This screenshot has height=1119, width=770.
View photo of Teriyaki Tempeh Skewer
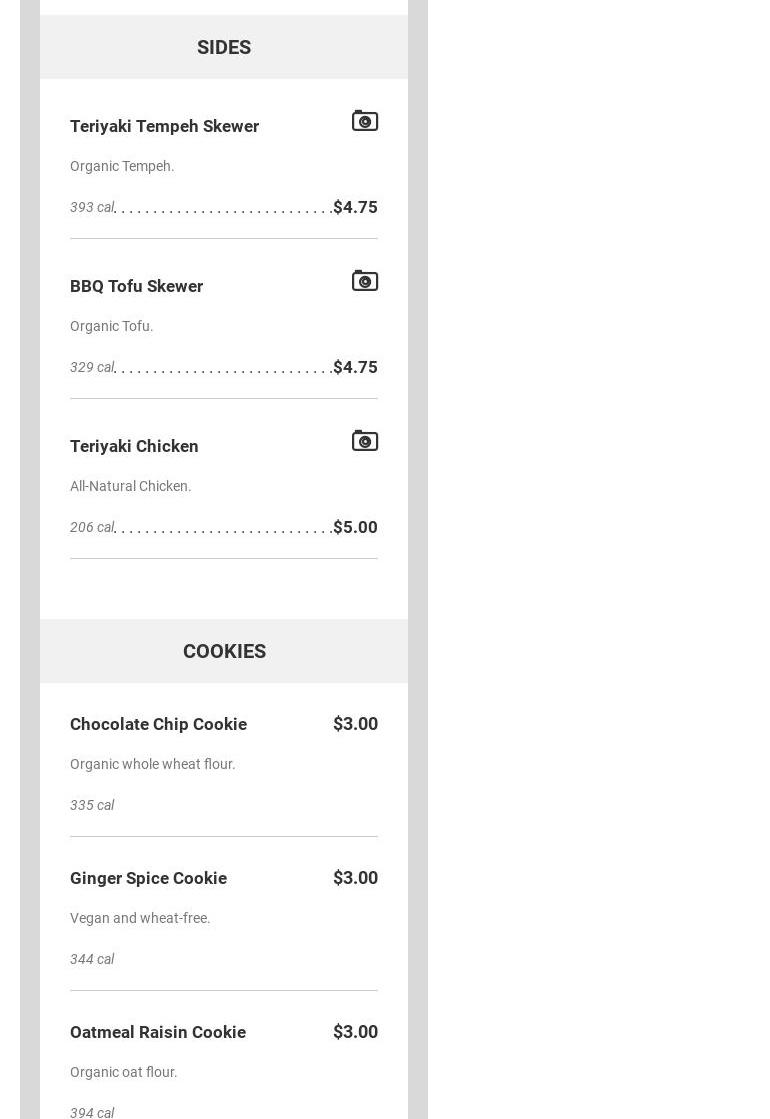tap(365, 121)
